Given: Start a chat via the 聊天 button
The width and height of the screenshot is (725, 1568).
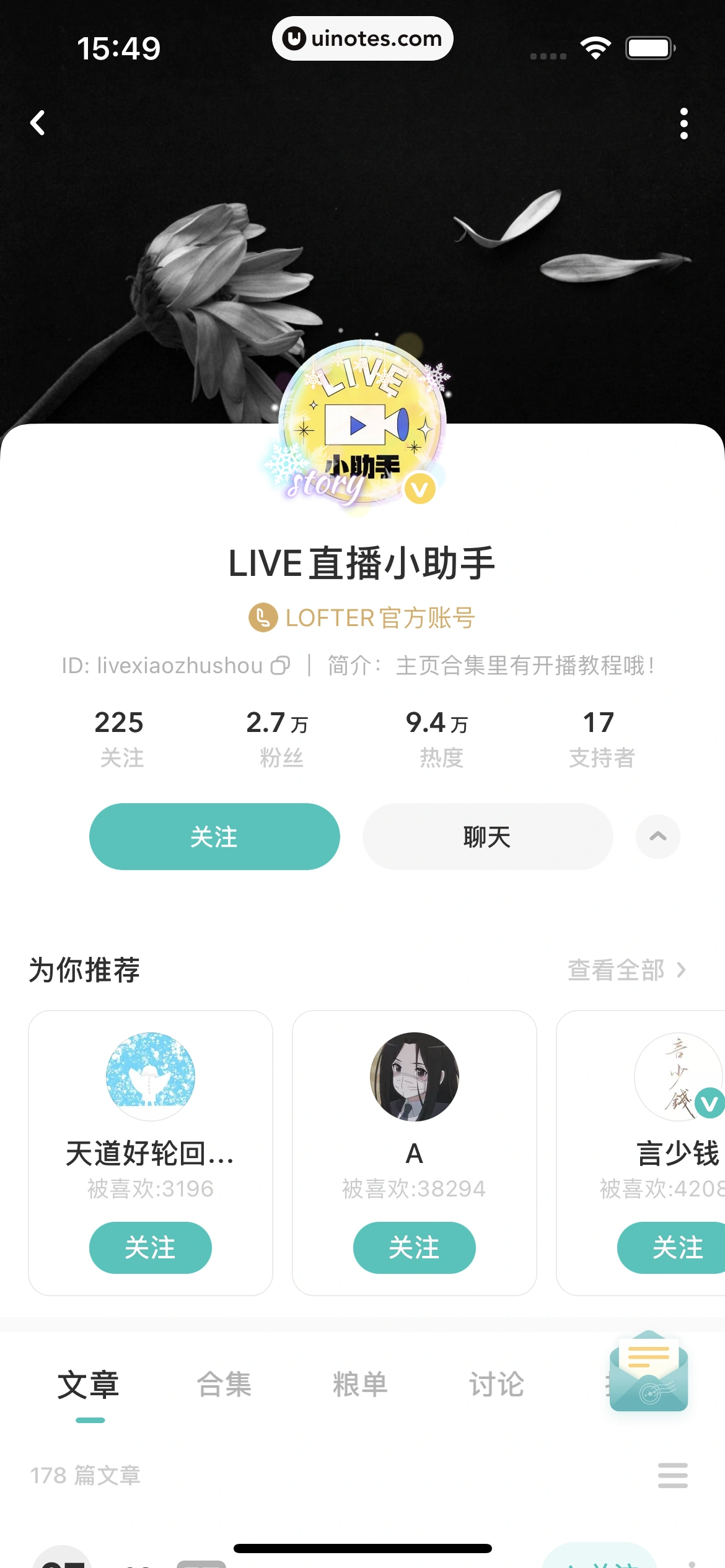Looking at the screenshot, I should tap(487, 836).
